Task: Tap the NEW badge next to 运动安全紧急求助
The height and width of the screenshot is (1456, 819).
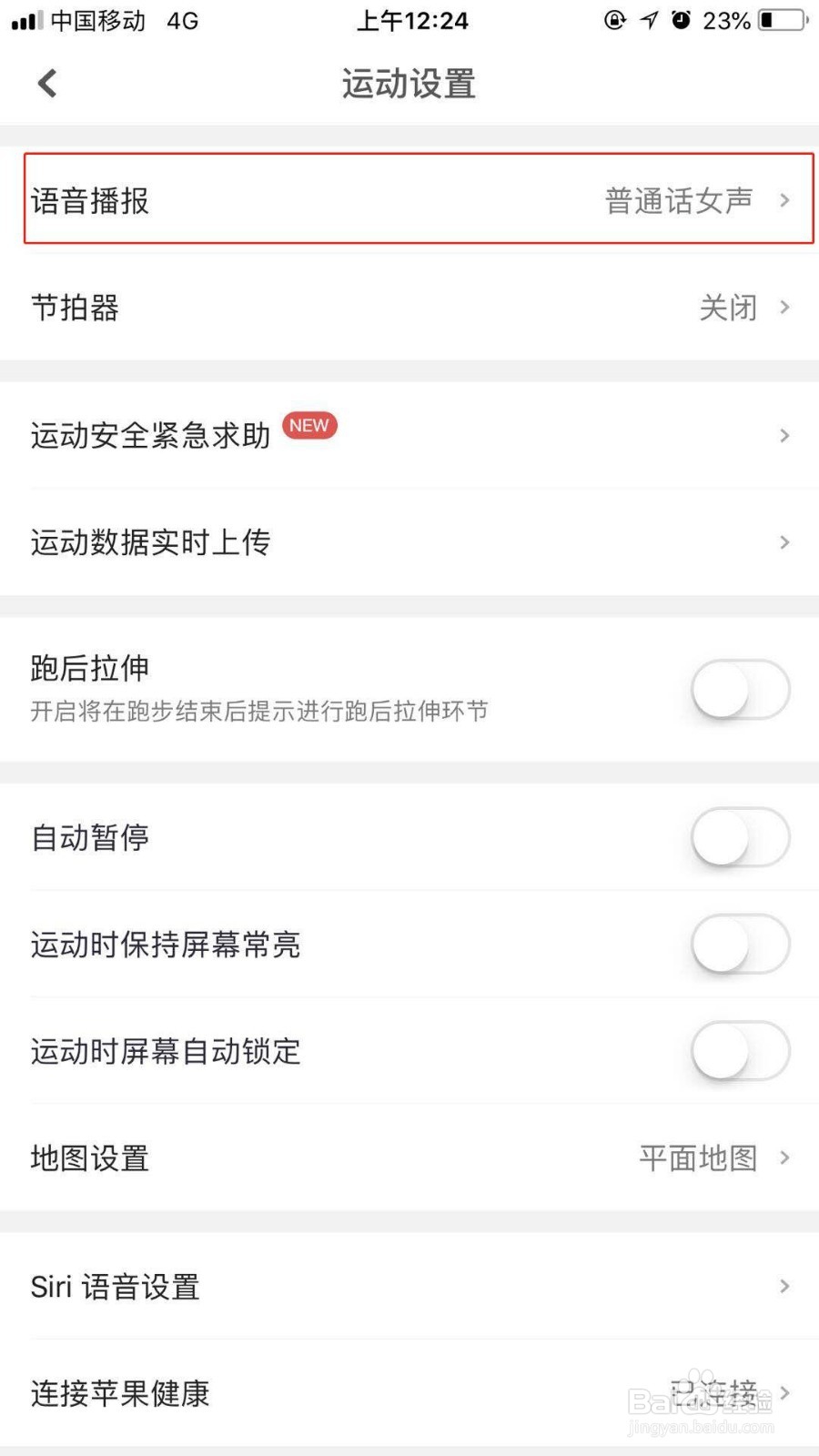Action: click(x=308, y=425)
